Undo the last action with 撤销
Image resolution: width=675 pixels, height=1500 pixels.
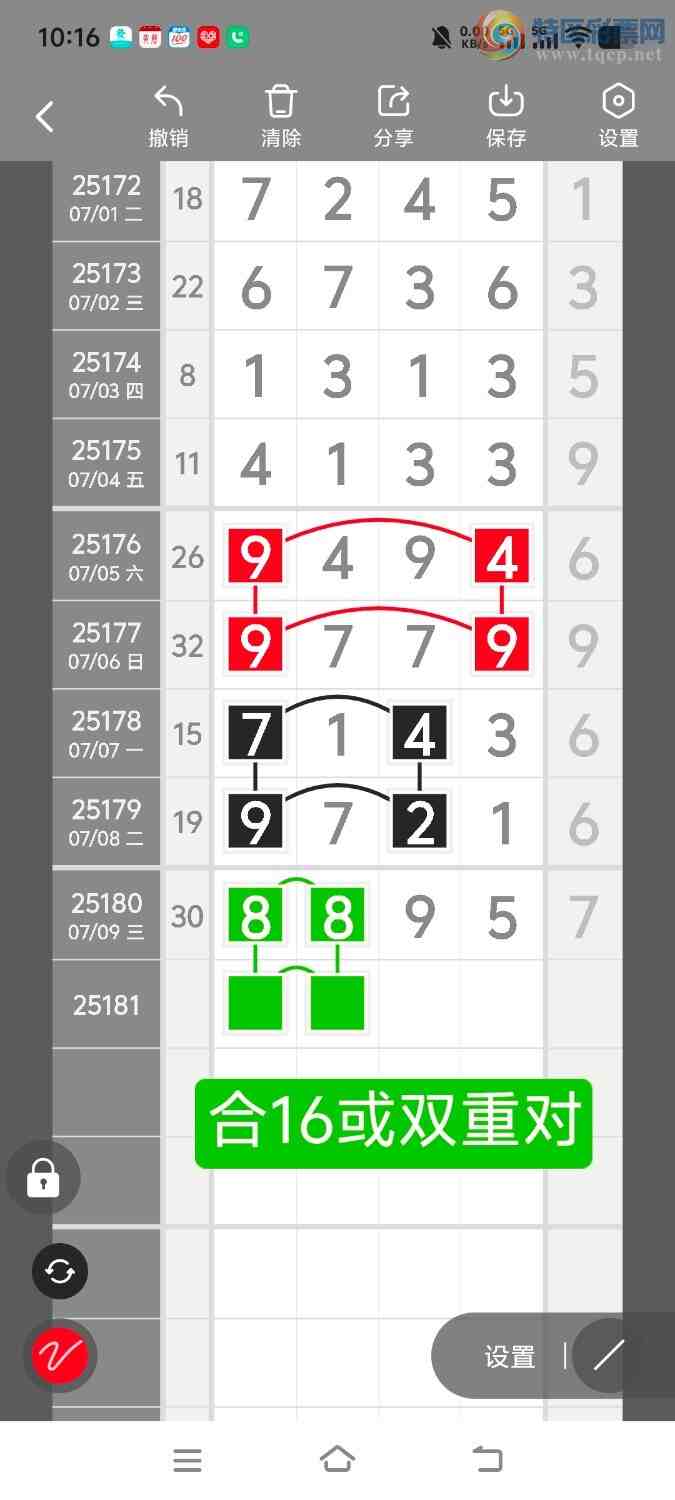tap(168, 116)
